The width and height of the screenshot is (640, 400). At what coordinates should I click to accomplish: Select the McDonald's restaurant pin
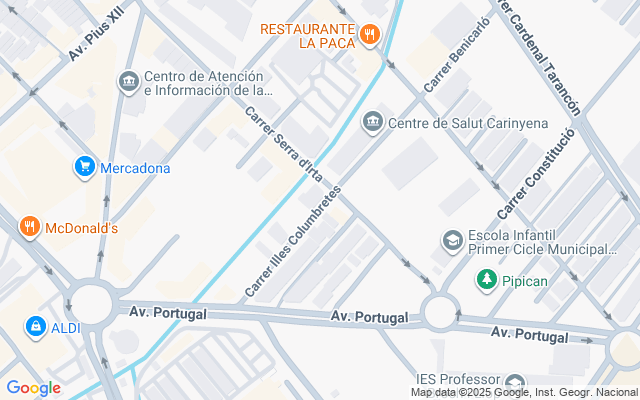coord(30,228)
